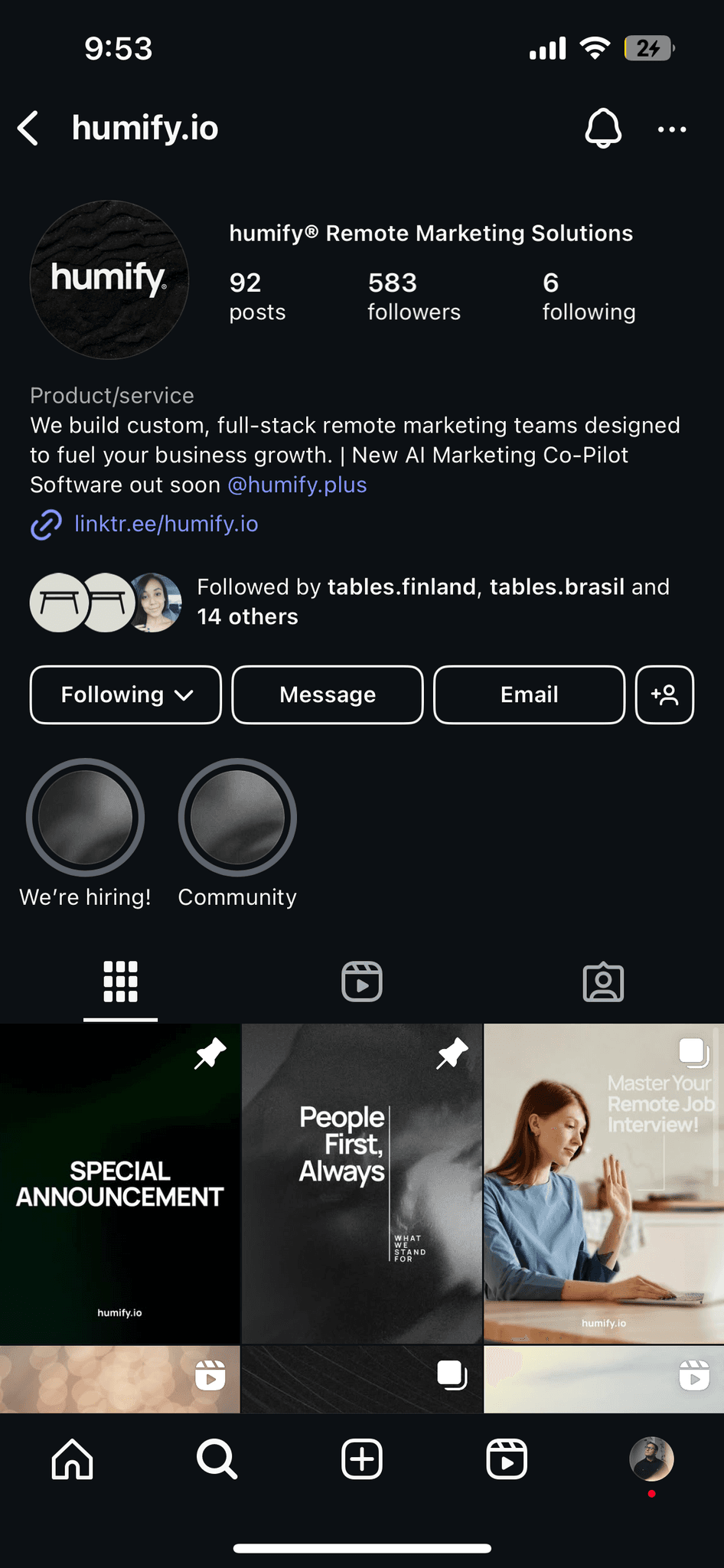Open the Reels feed from bottom navigation
The width and height of the screenshot is (724, 1568).
click(x=505, y=1459)
